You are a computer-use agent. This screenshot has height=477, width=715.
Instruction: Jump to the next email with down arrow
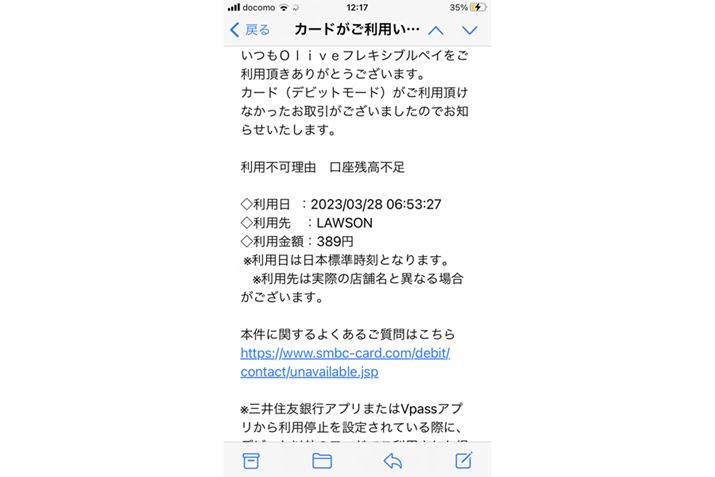click(469, 30)
